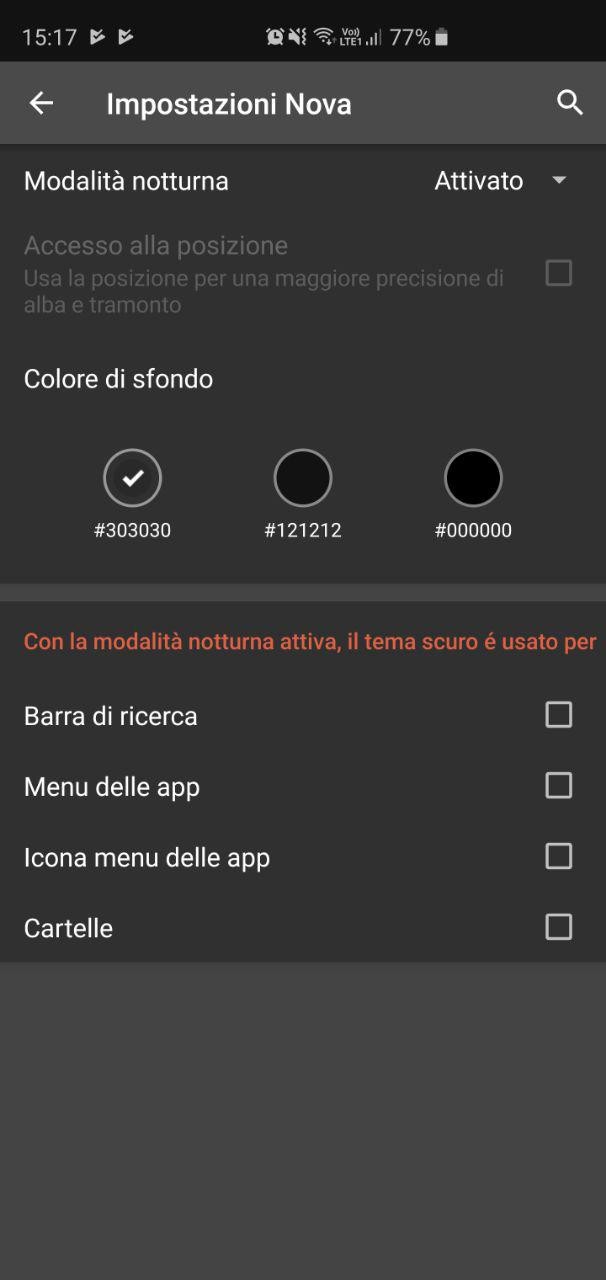Check the Menu delle app box

point(559,786)
